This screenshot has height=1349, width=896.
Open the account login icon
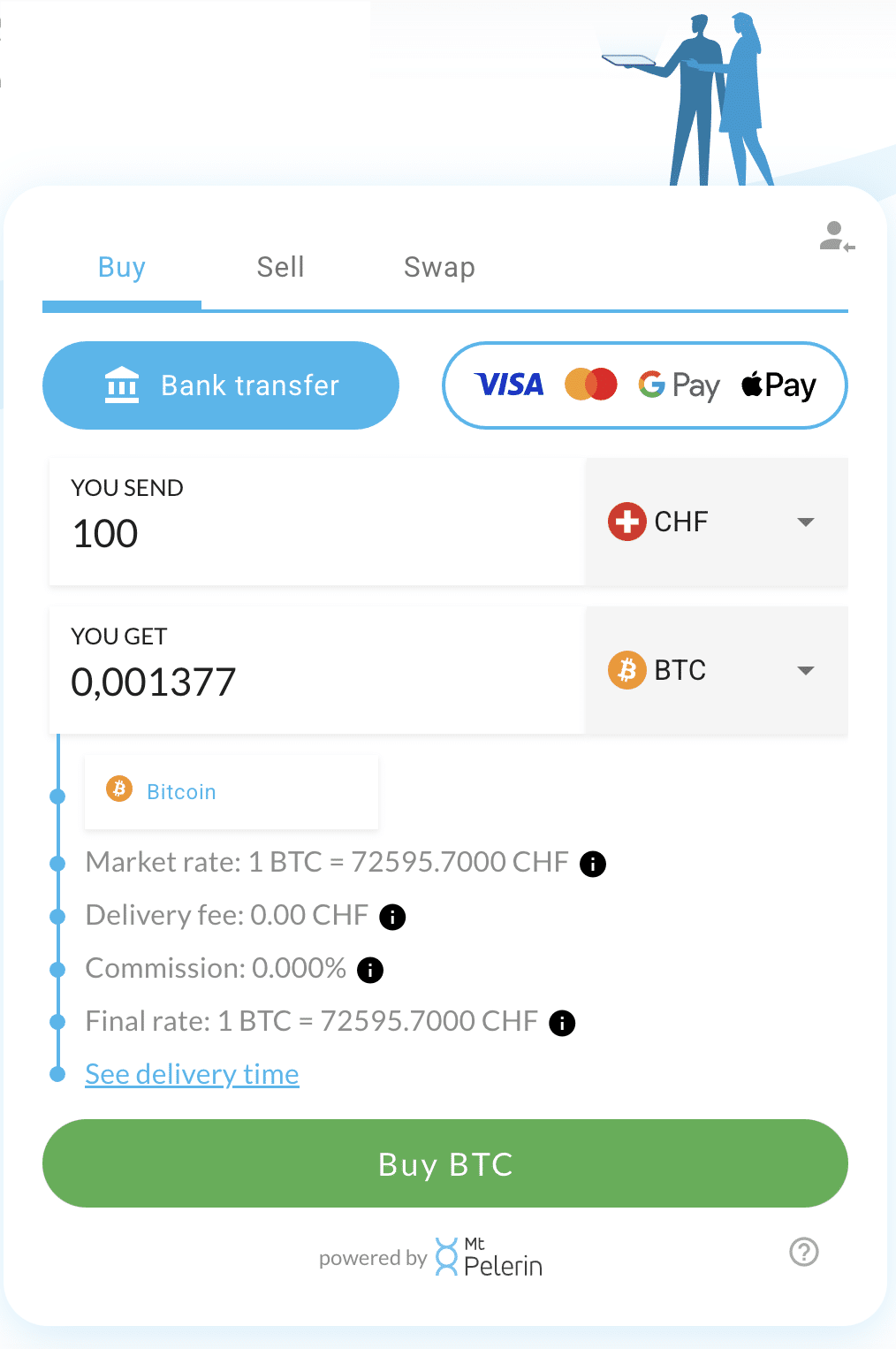point(836,237)
